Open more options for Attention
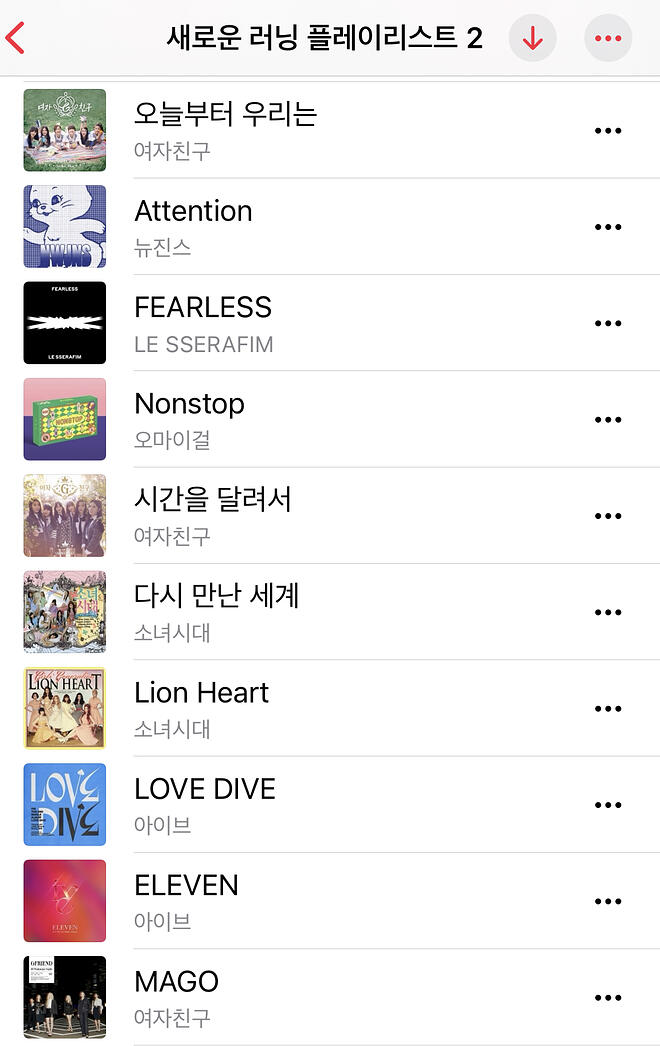This screenshot has height=1046, width=660. click(607, 227)
